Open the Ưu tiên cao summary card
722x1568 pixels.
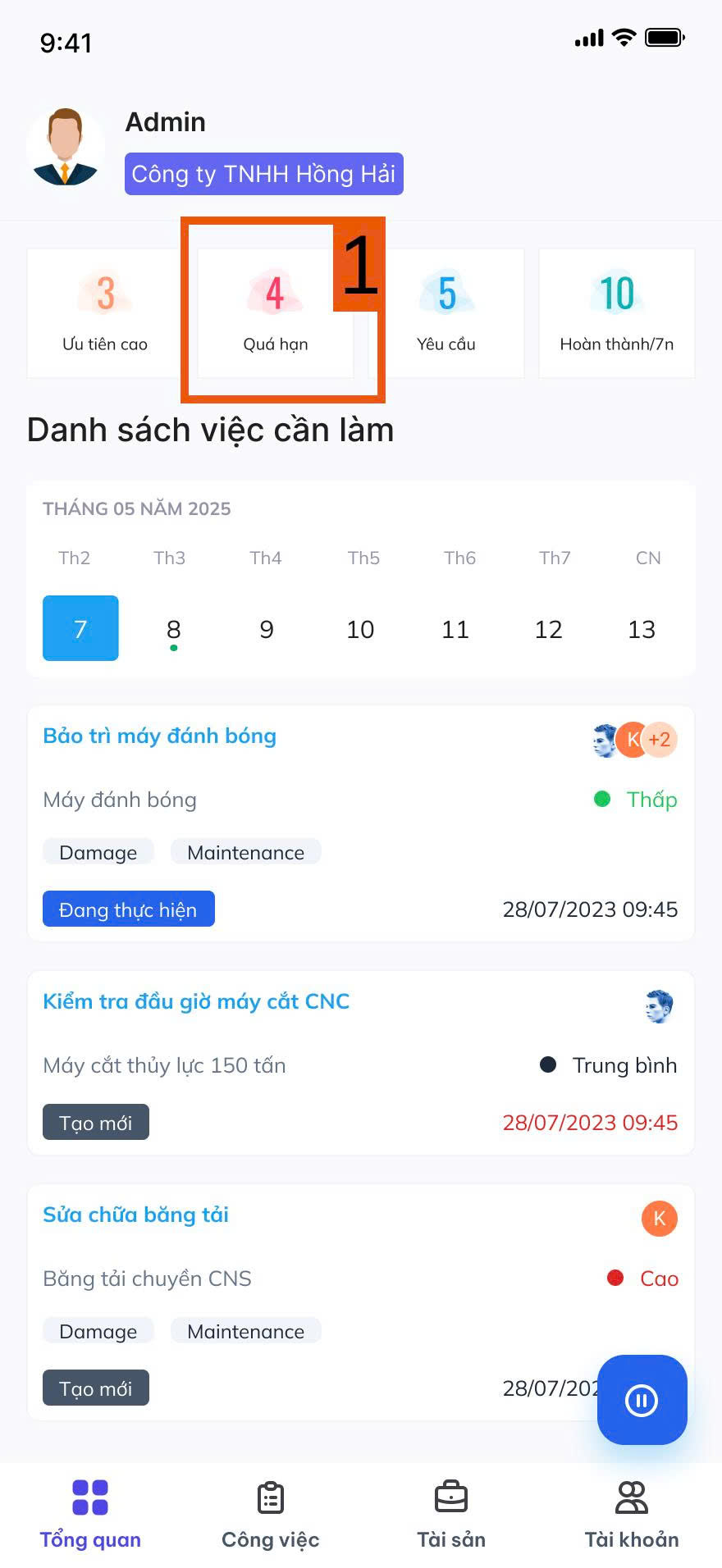pos(104,313)
